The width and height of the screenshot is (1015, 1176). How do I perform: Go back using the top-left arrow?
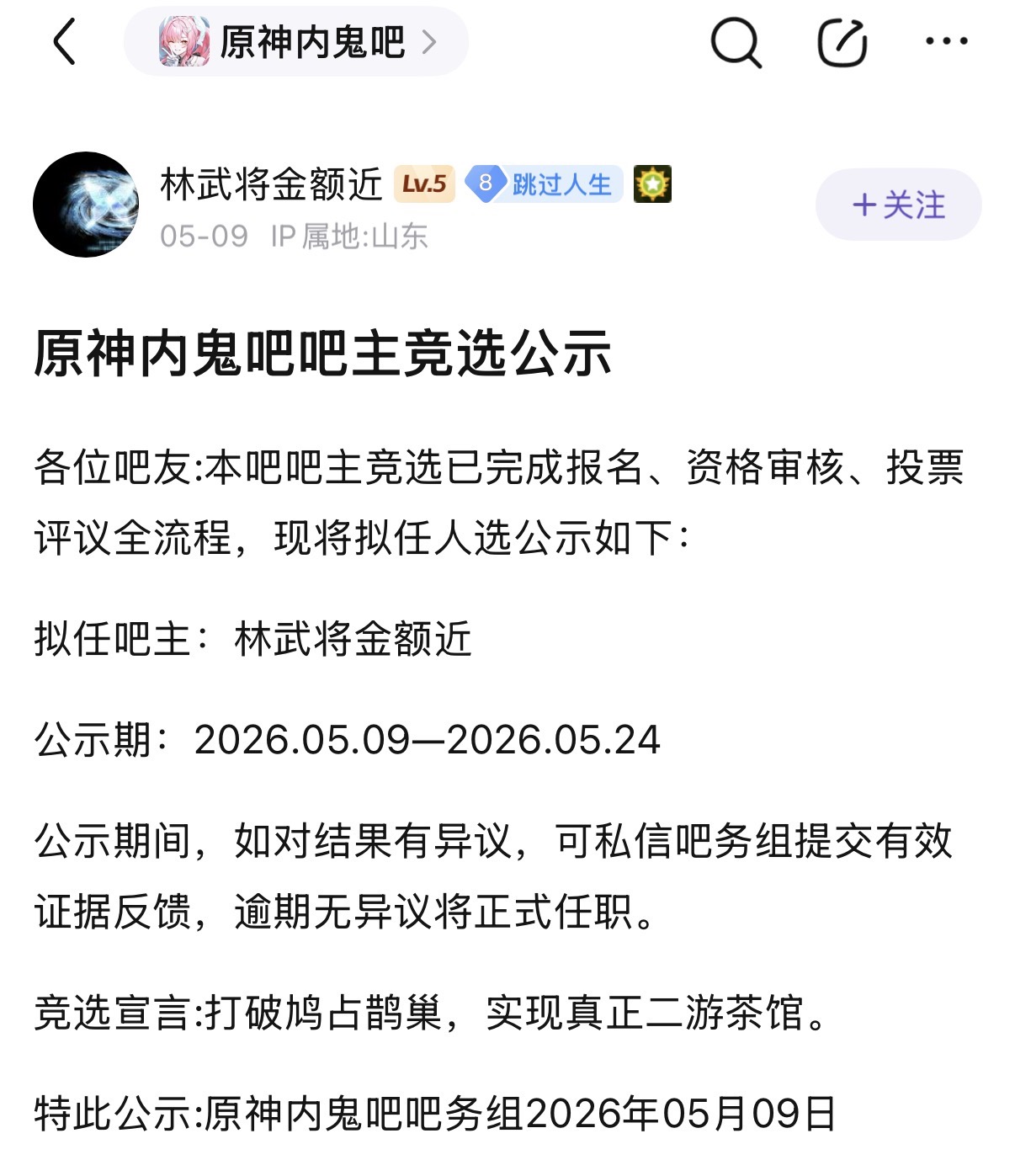point(64,41)
